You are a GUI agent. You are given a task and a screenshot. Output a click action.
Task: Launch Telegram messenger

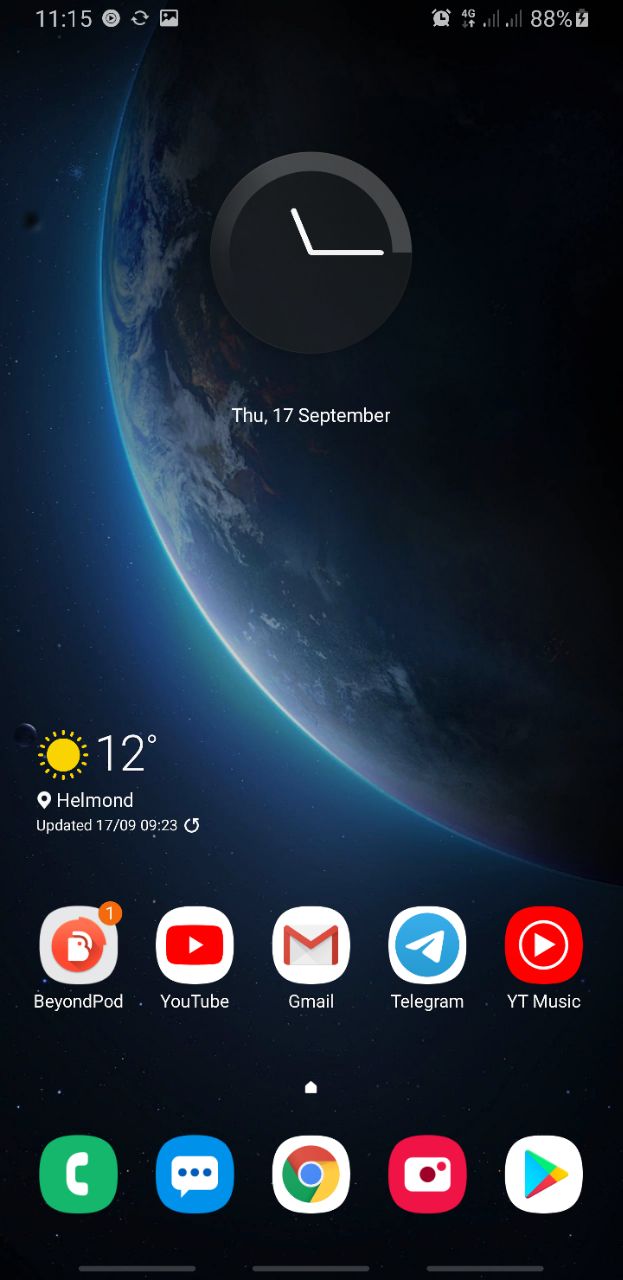(x=427, y=946)
